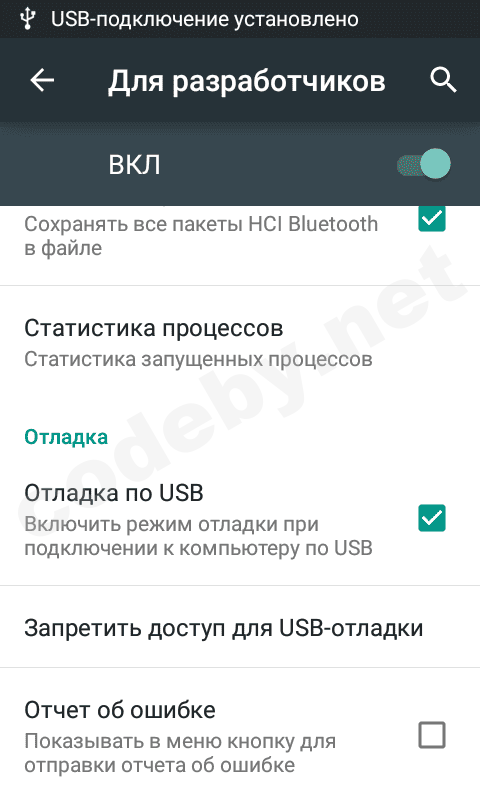
Task: Go back from the Для разработчиков screen
Action: click(x=42, y=80)
